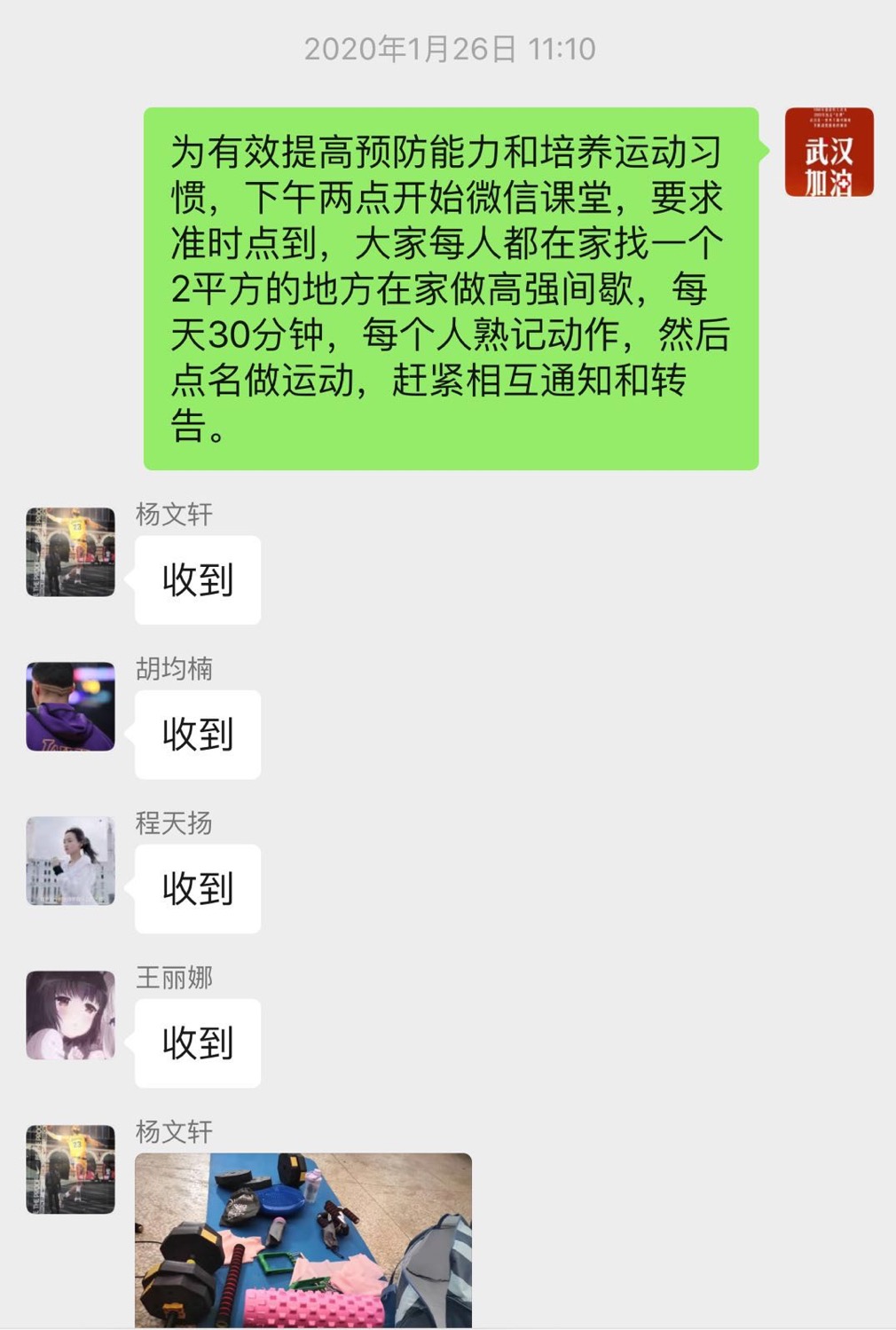
Task: Open 杨文轩's avatar beside the 收到 reply
Action: [71, 552]
